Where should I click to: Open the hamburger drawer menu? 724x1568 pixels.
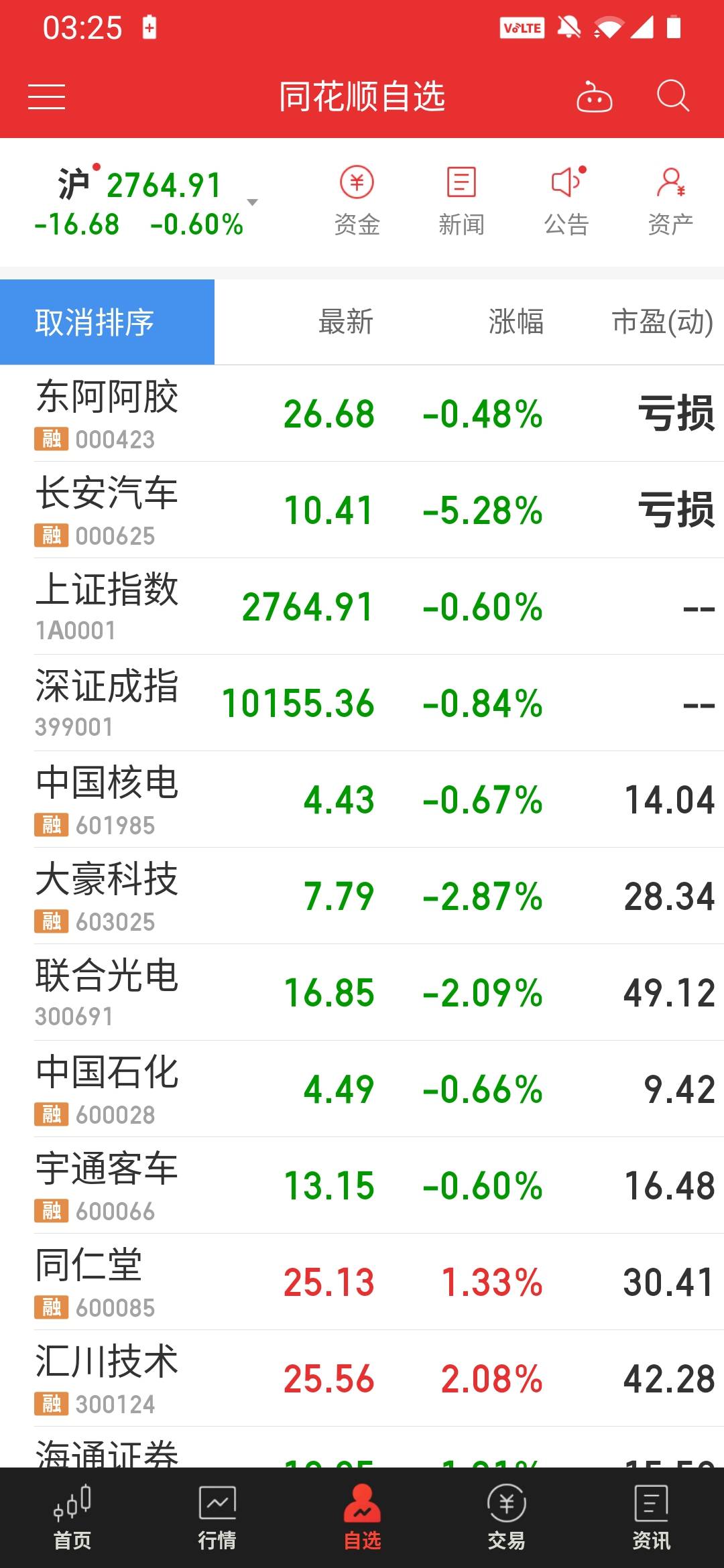46,96
